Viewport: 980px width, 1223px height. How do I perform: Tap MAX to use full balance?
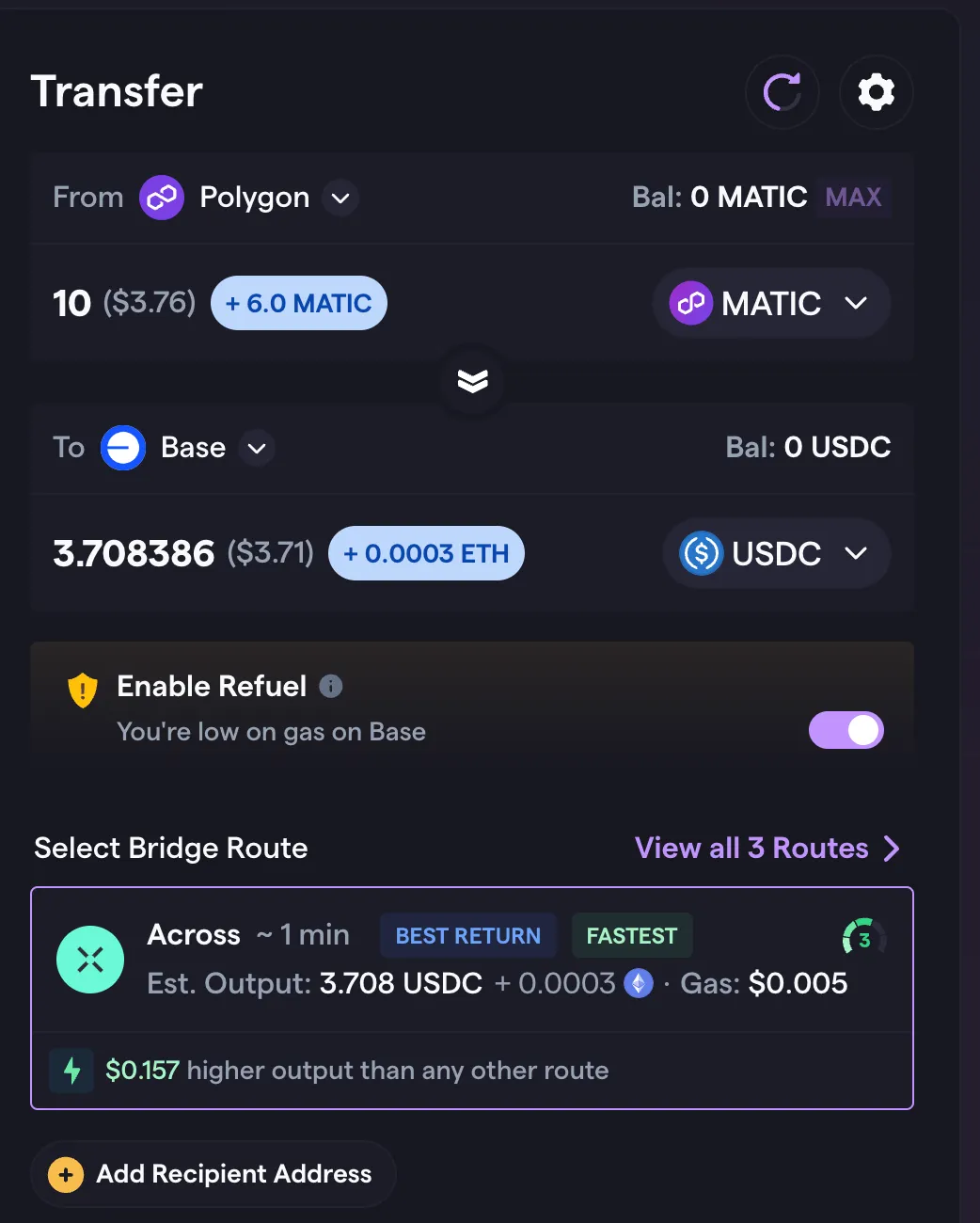(x=853, y=198)
